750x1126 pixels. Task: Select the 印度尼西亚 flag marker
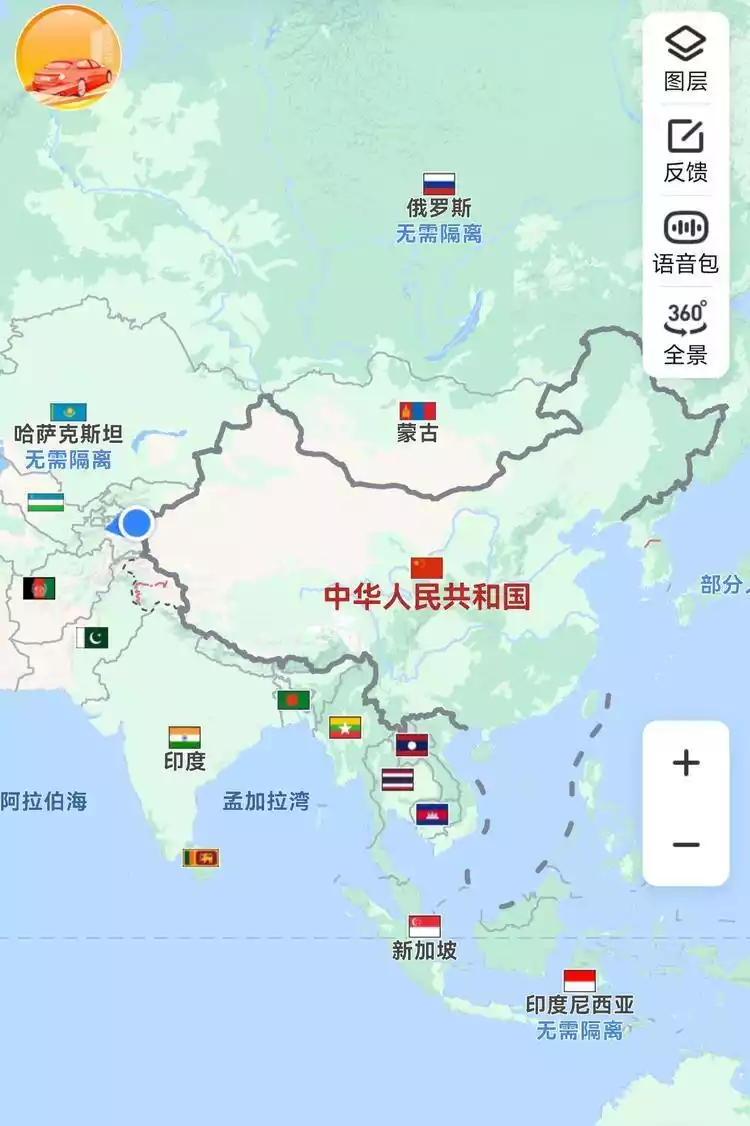coord(579,980)
